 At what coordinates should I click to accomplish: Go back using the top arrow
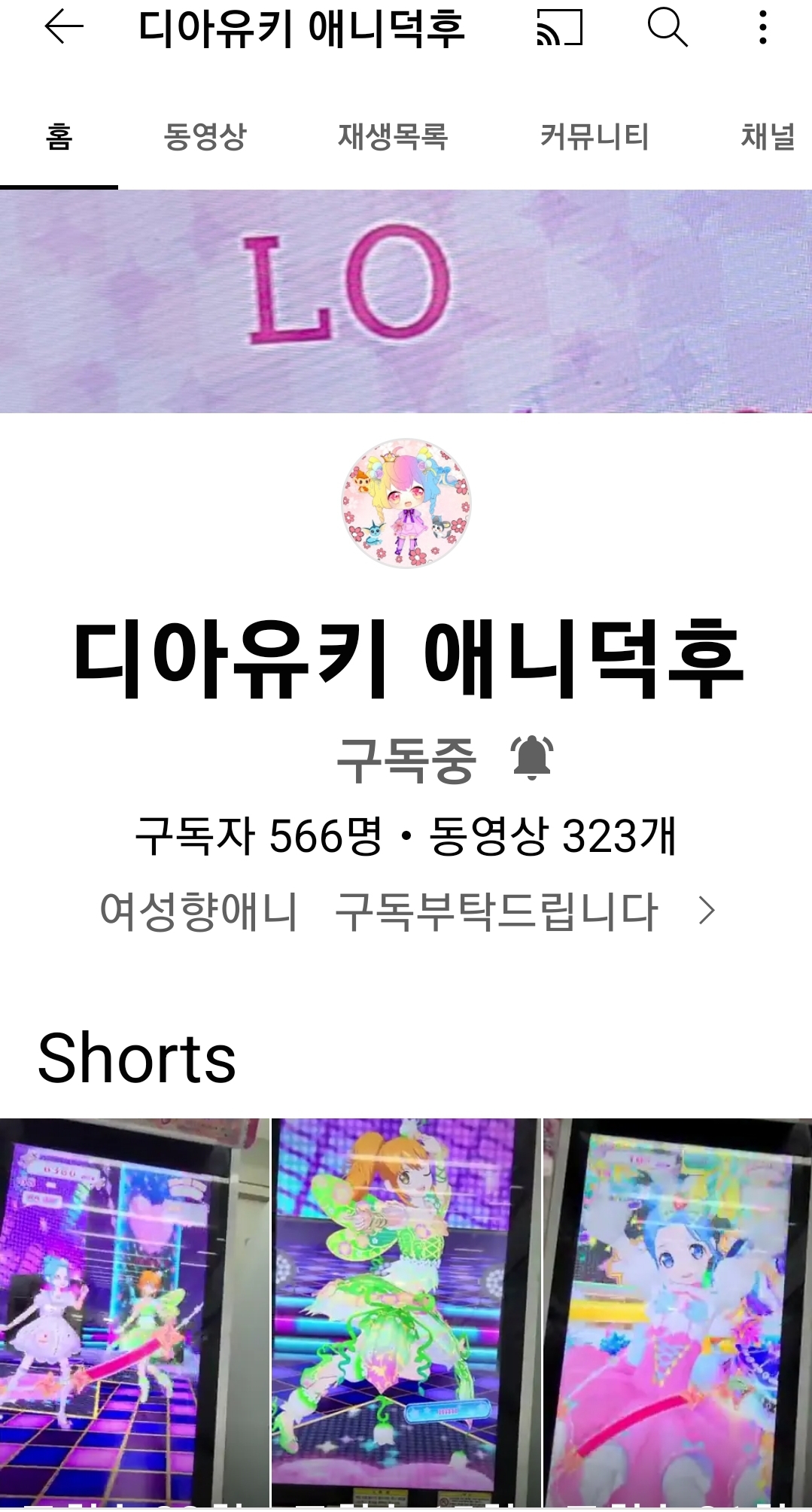point(64,28)
